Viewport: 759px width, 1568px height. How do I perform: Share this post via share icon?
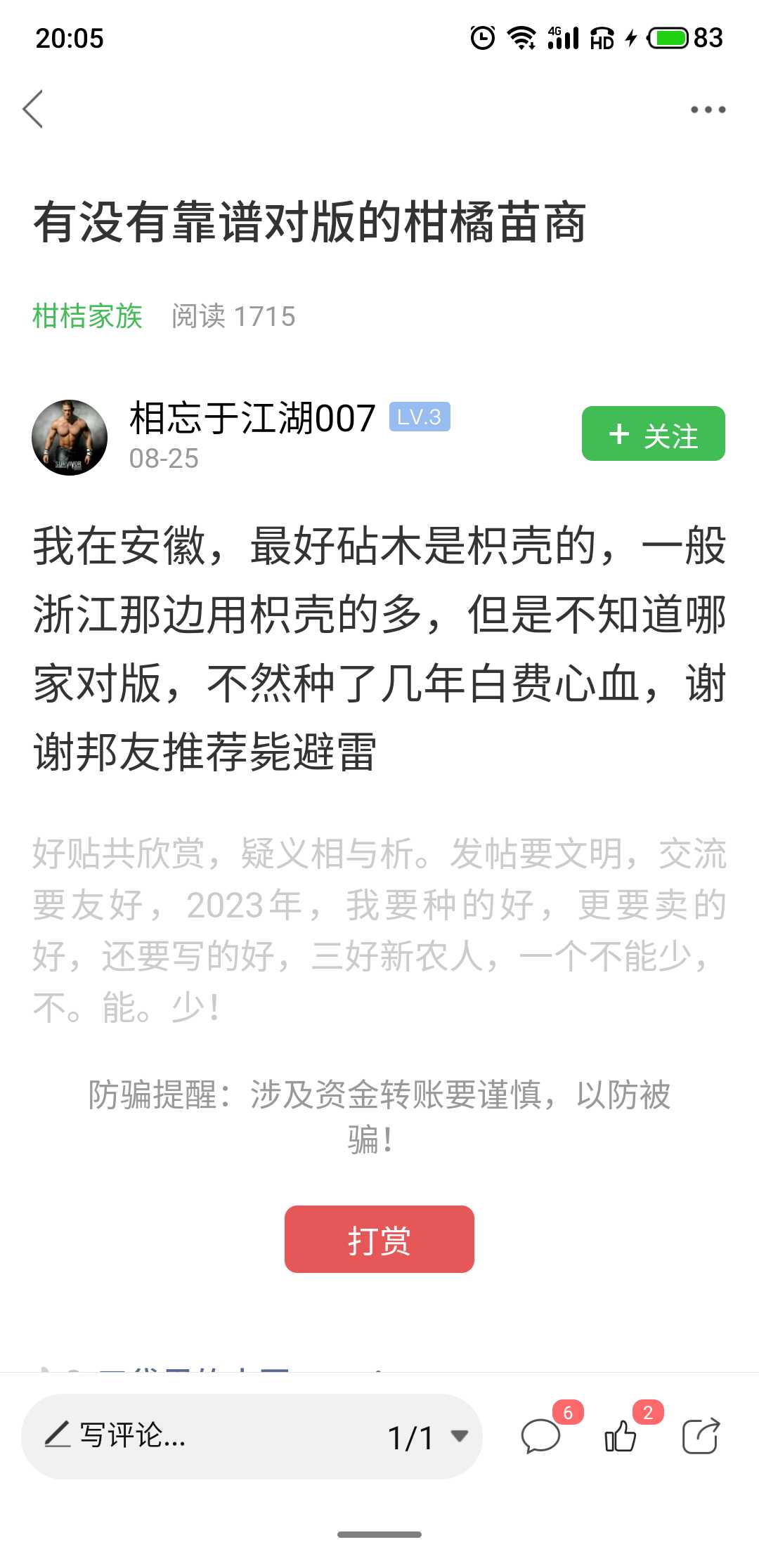tap(701, 1435)
